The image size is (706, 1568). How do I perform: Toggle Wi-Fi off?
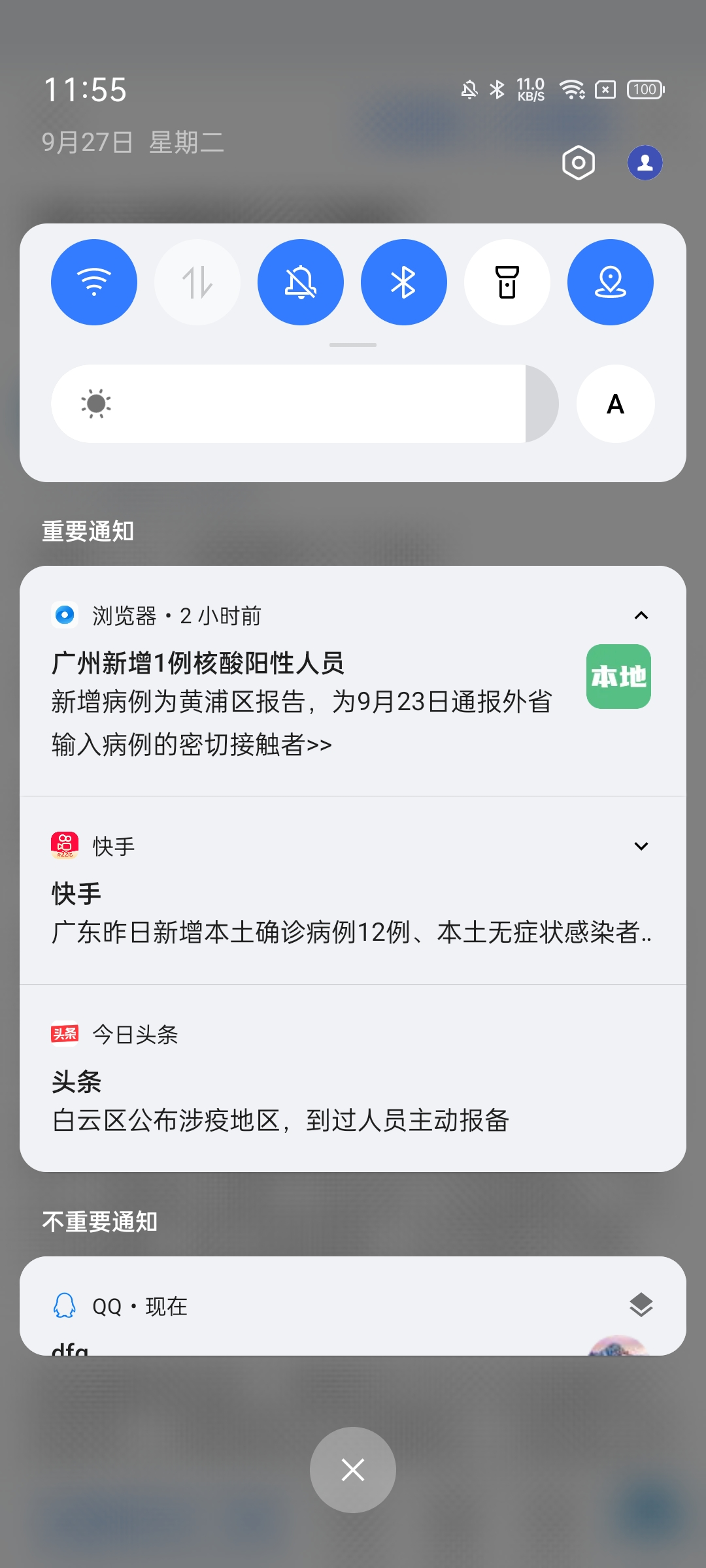94,282
